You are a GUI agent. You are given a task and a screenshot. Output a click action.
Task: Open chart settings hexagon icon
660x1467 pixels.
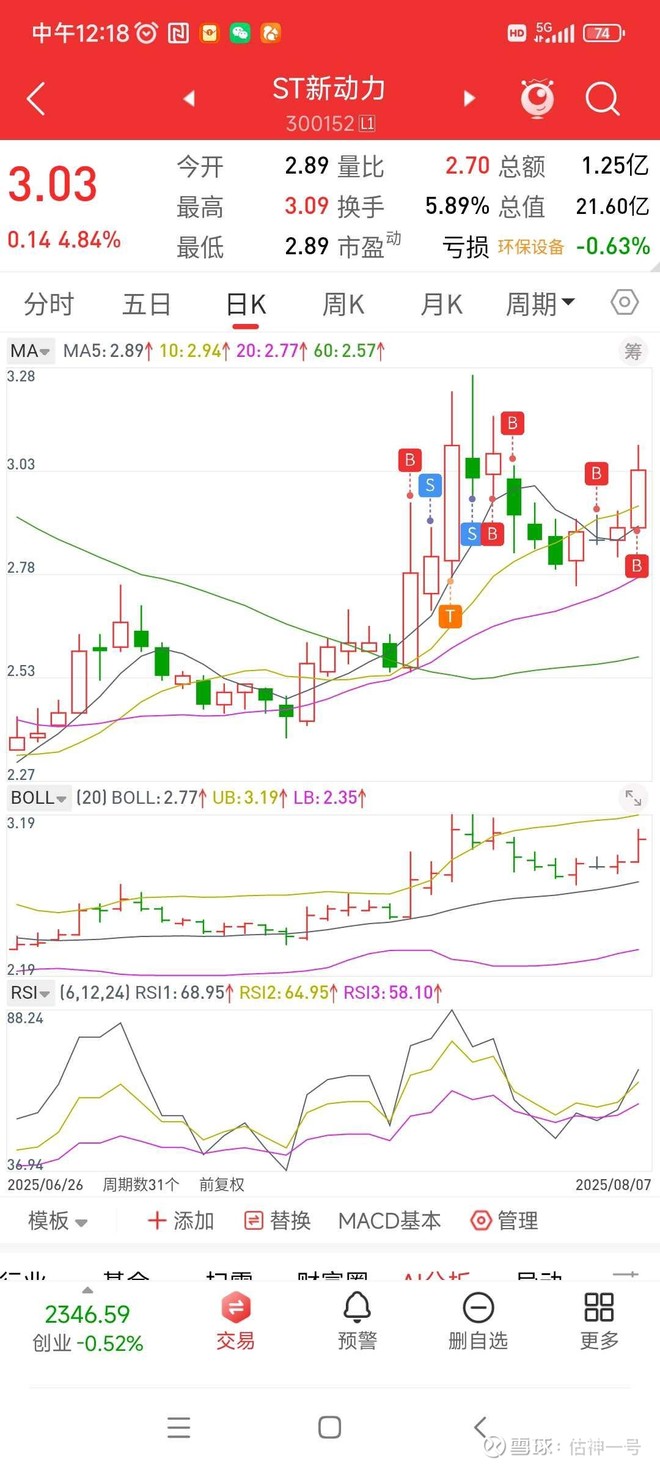(x=624, y=303)
